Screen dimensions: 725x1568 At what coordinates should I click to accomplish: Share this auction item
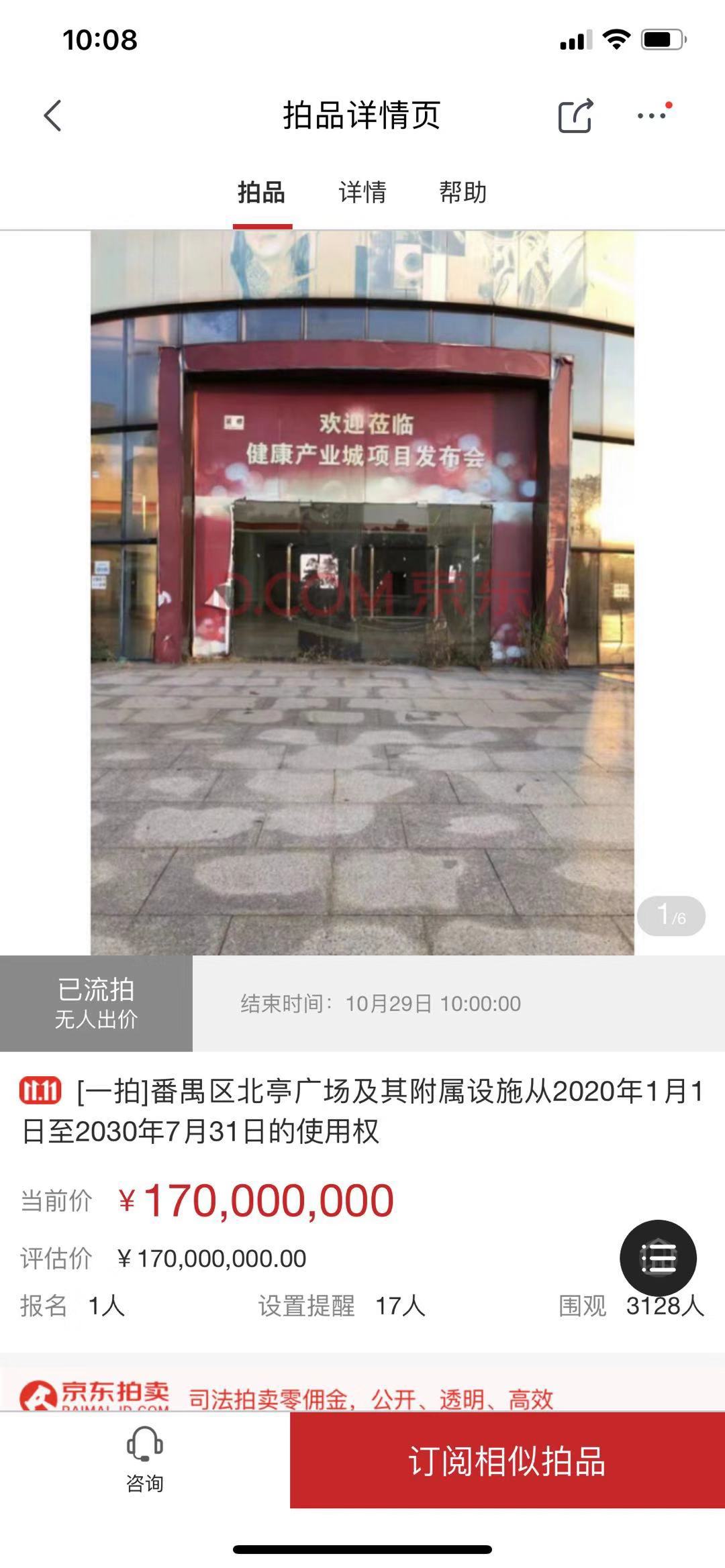tap(575, 116)
